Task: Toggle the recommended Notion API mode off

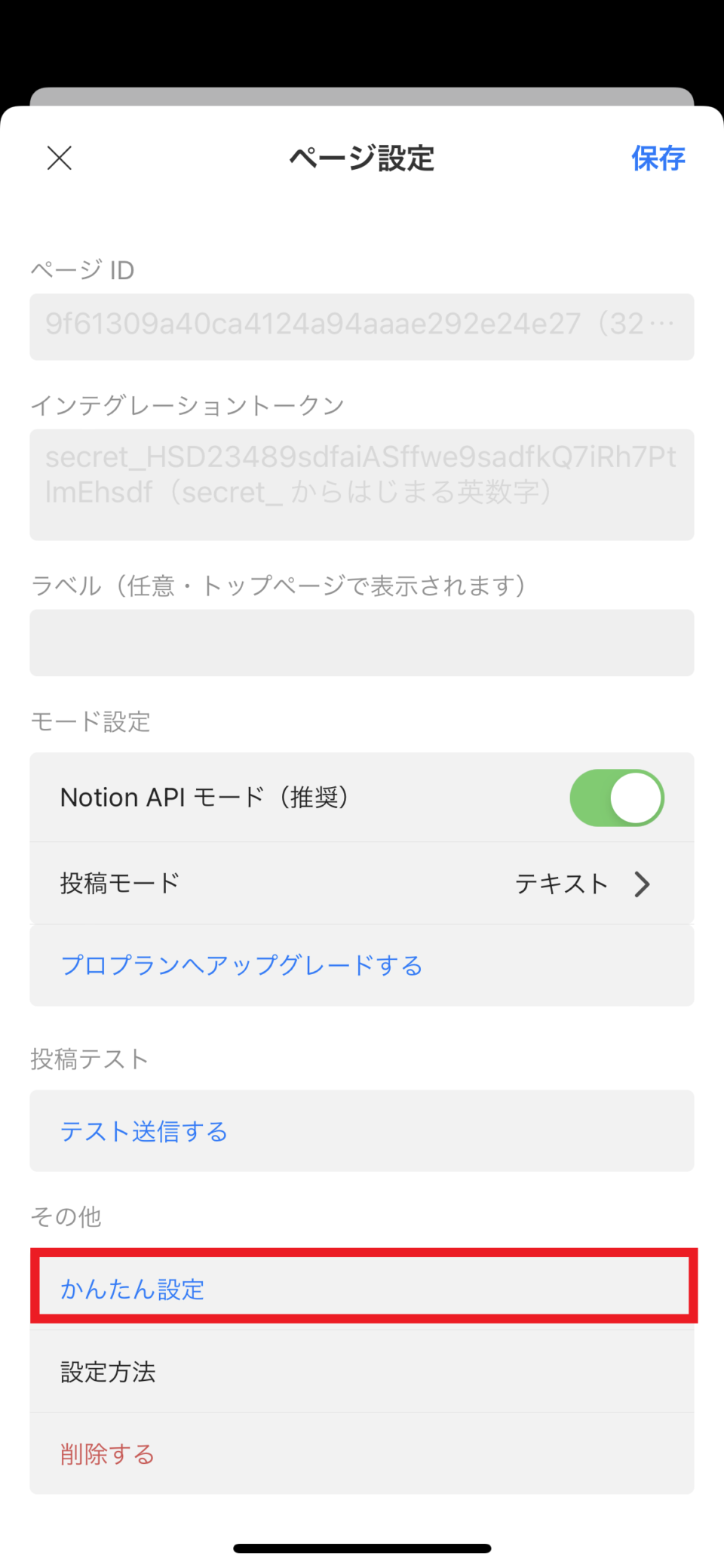Action: tap(617, 798)
